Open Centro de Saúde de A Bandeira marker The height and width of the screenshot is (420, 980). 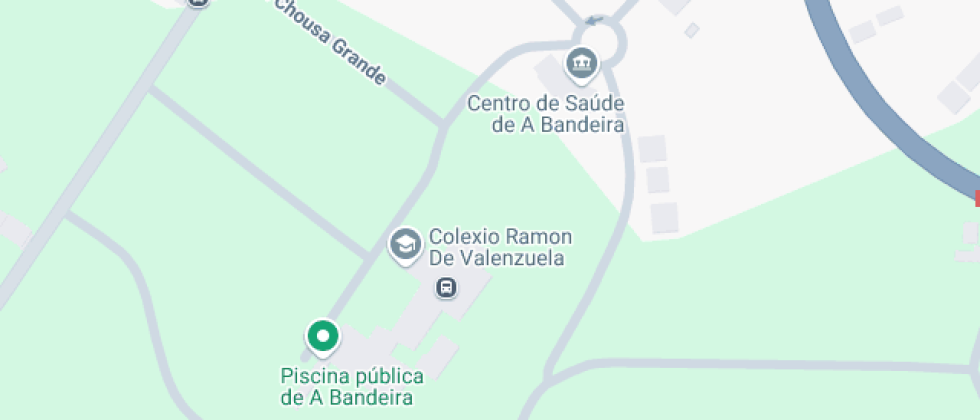tap(580, 65)
